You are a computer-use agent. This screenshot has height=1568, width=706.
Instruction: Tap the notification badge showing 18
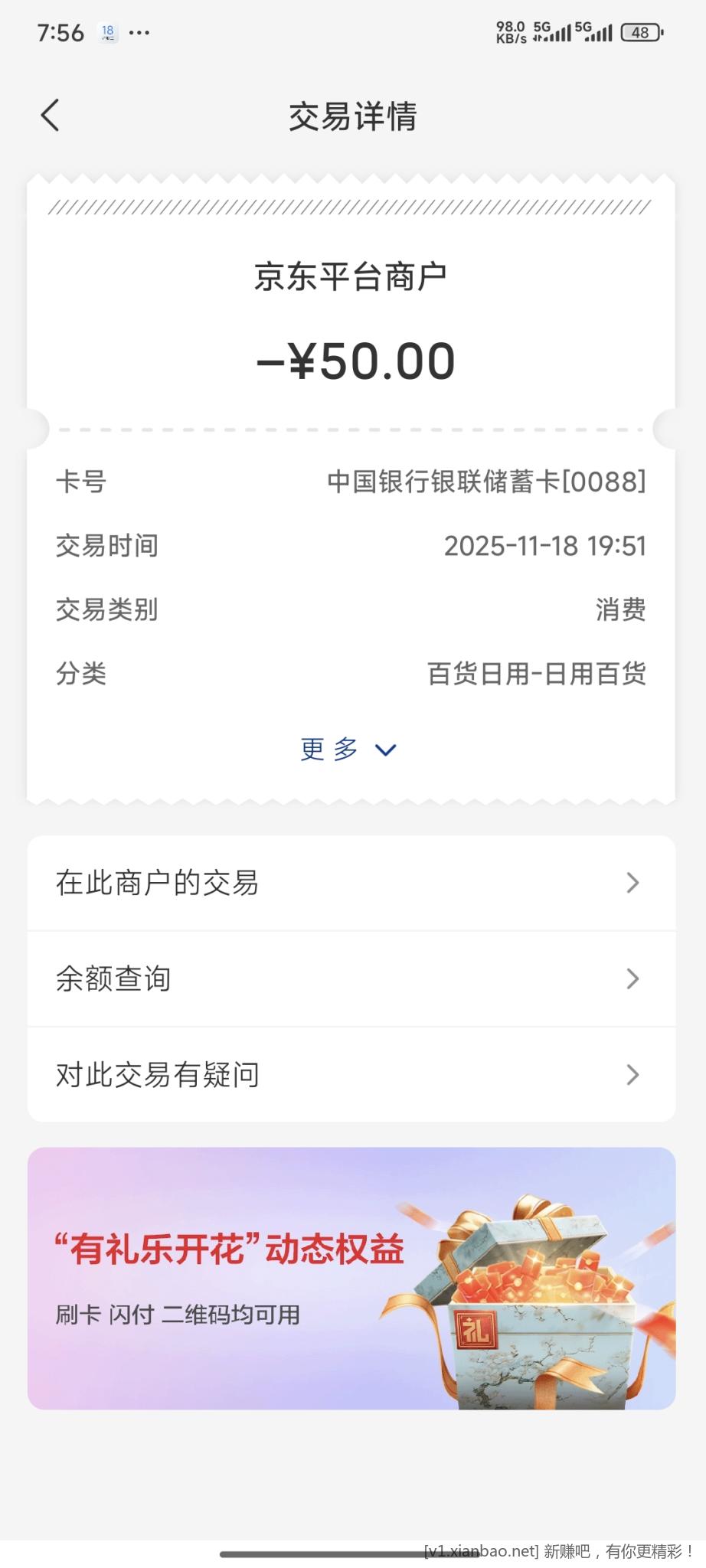(108, 31)
